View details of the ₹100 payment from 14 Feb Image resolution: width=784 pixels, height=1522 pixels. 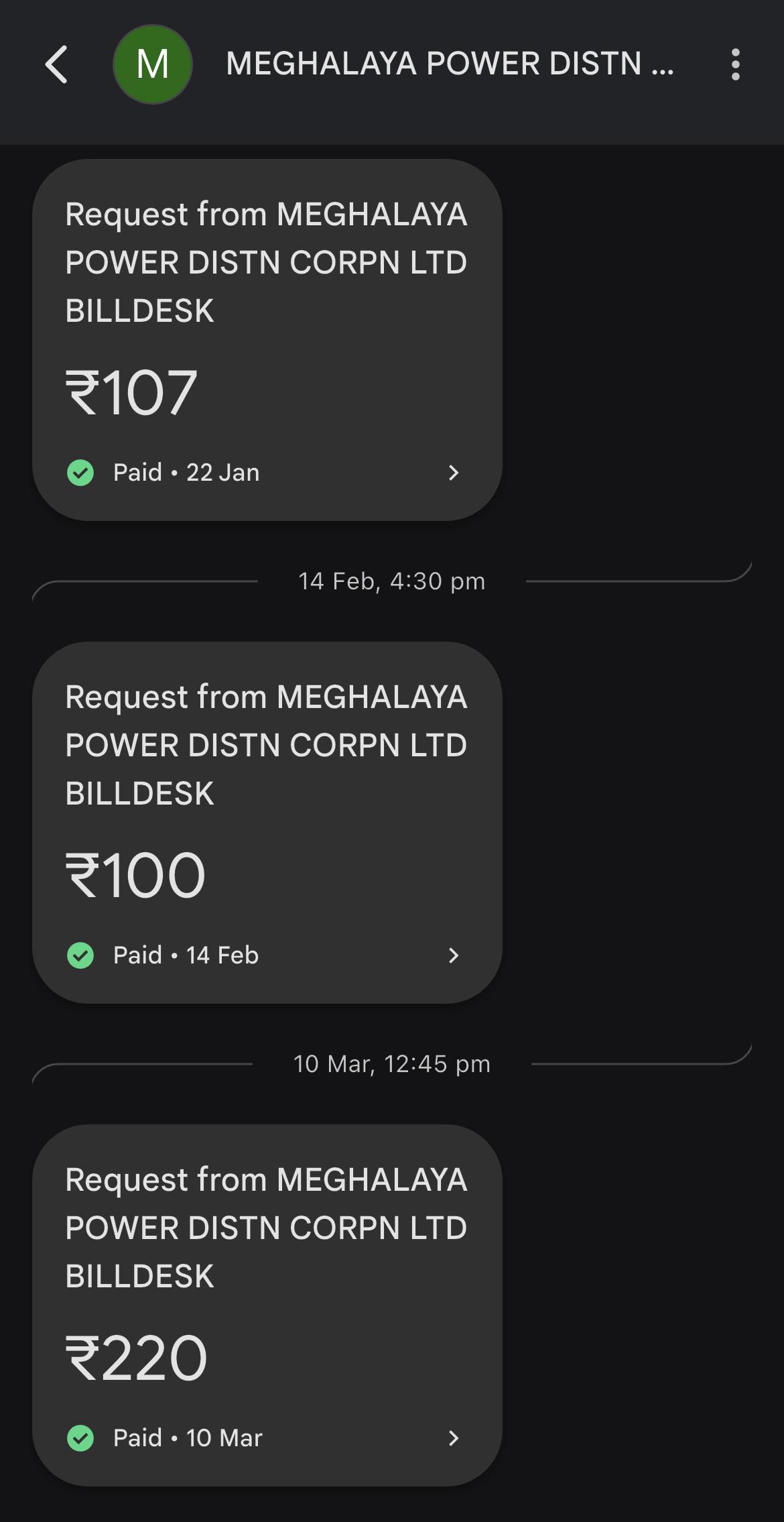(267, 823)
